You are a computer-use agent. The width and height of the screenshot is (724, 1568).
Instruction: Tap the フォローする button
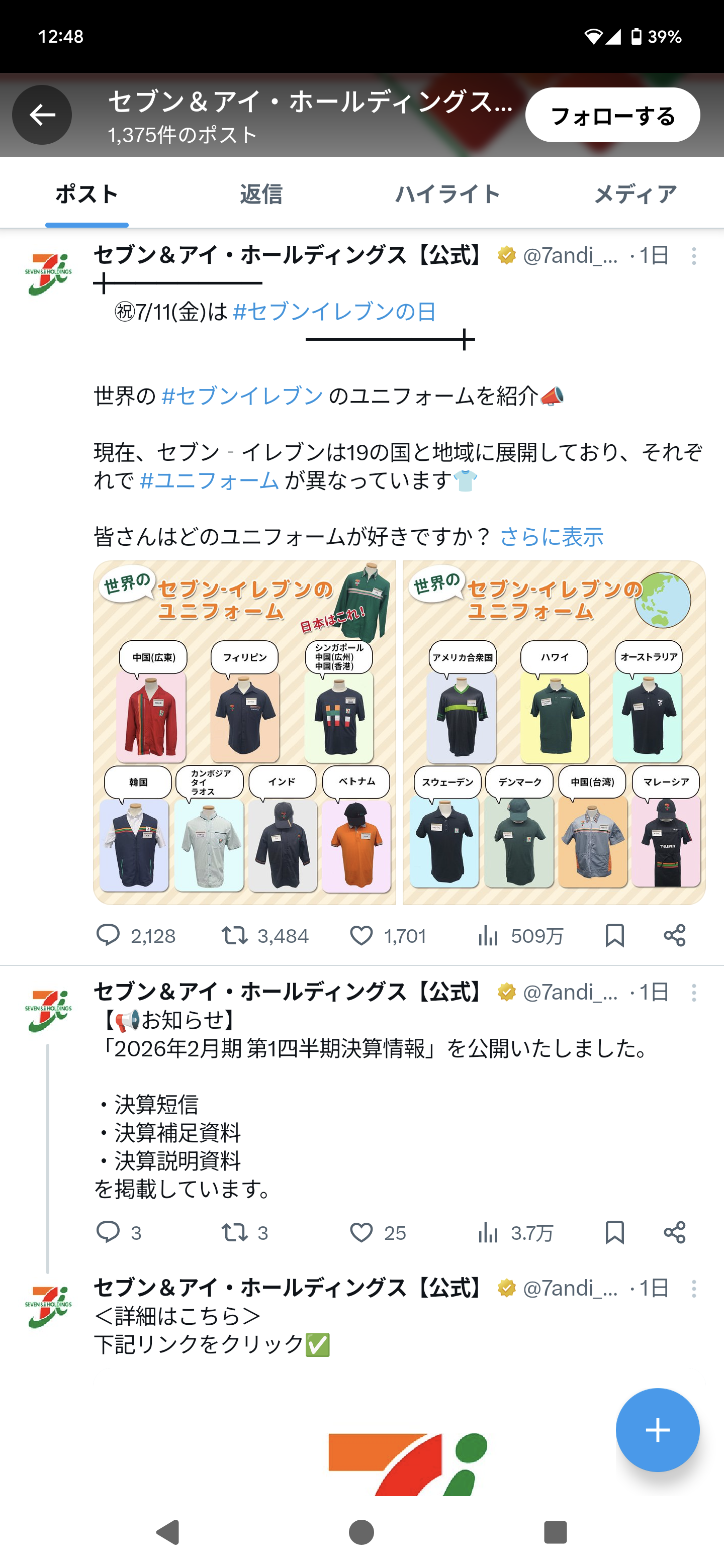point(612,115)
